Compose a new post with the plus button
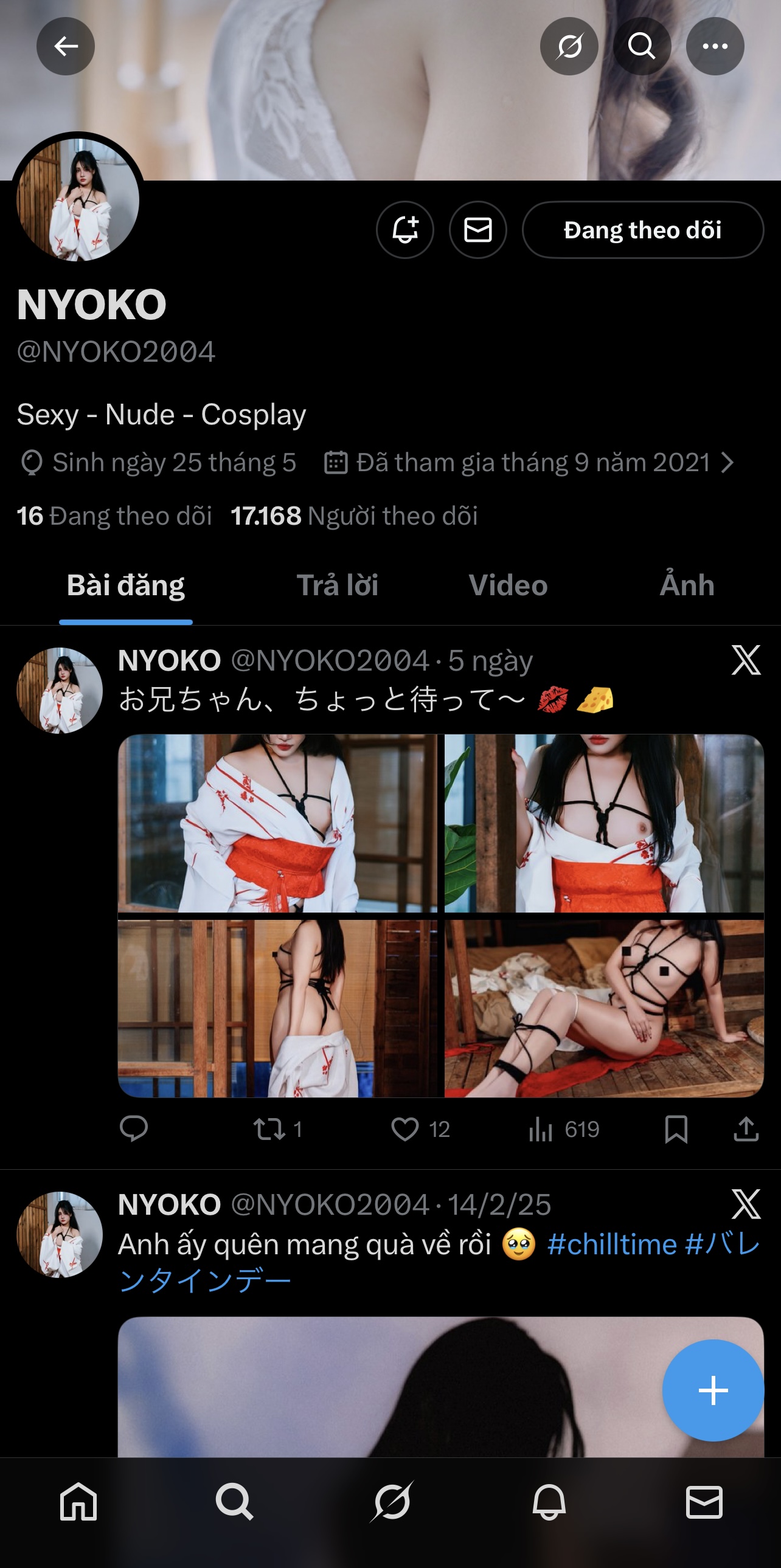 pyautogui.click(x=713, y=1390)
